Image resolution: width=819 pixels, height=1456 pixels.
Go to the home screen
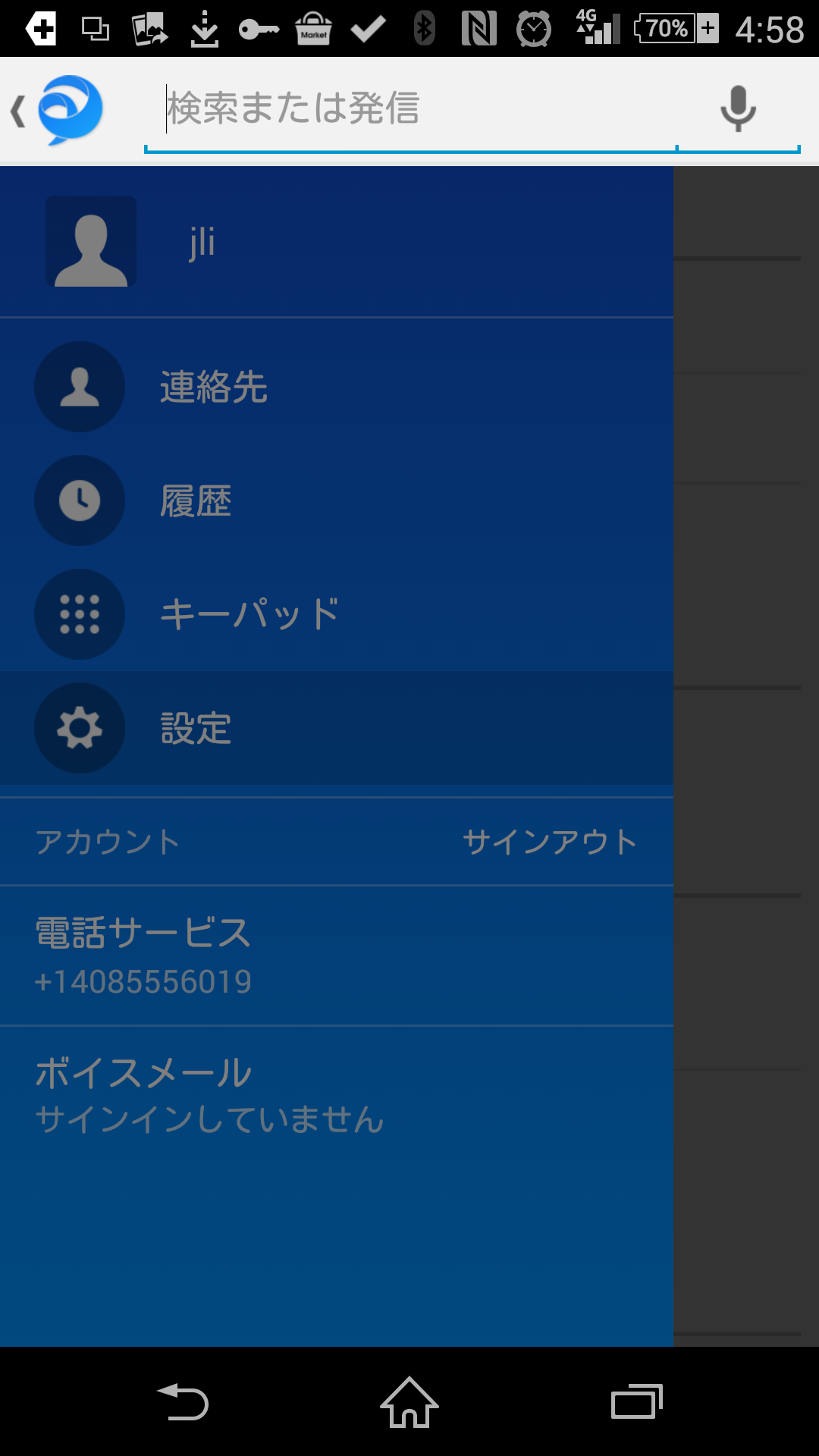pyautogui.click(x=409, y=1402)
